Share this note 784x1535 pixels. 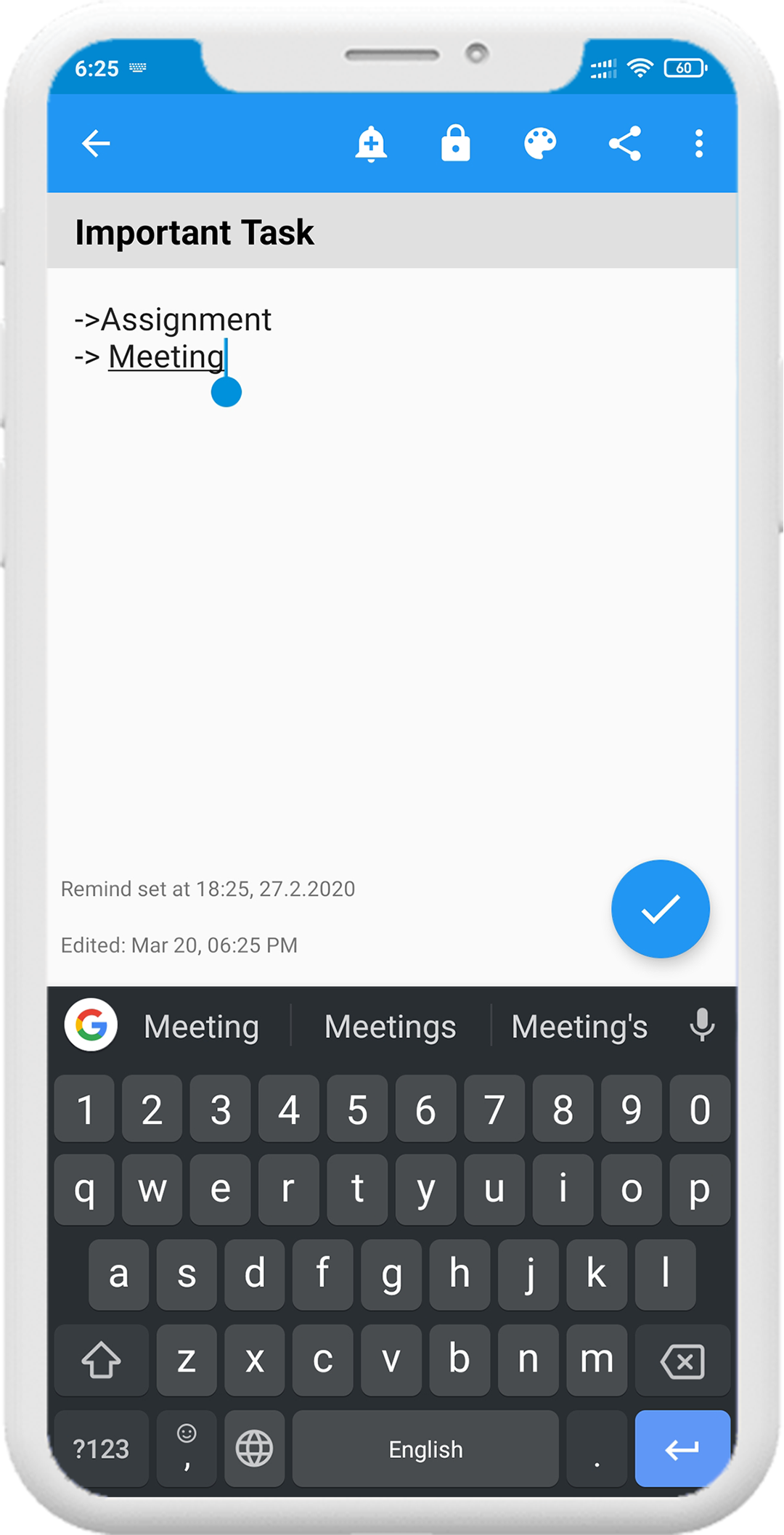click(x=625, y=144)
